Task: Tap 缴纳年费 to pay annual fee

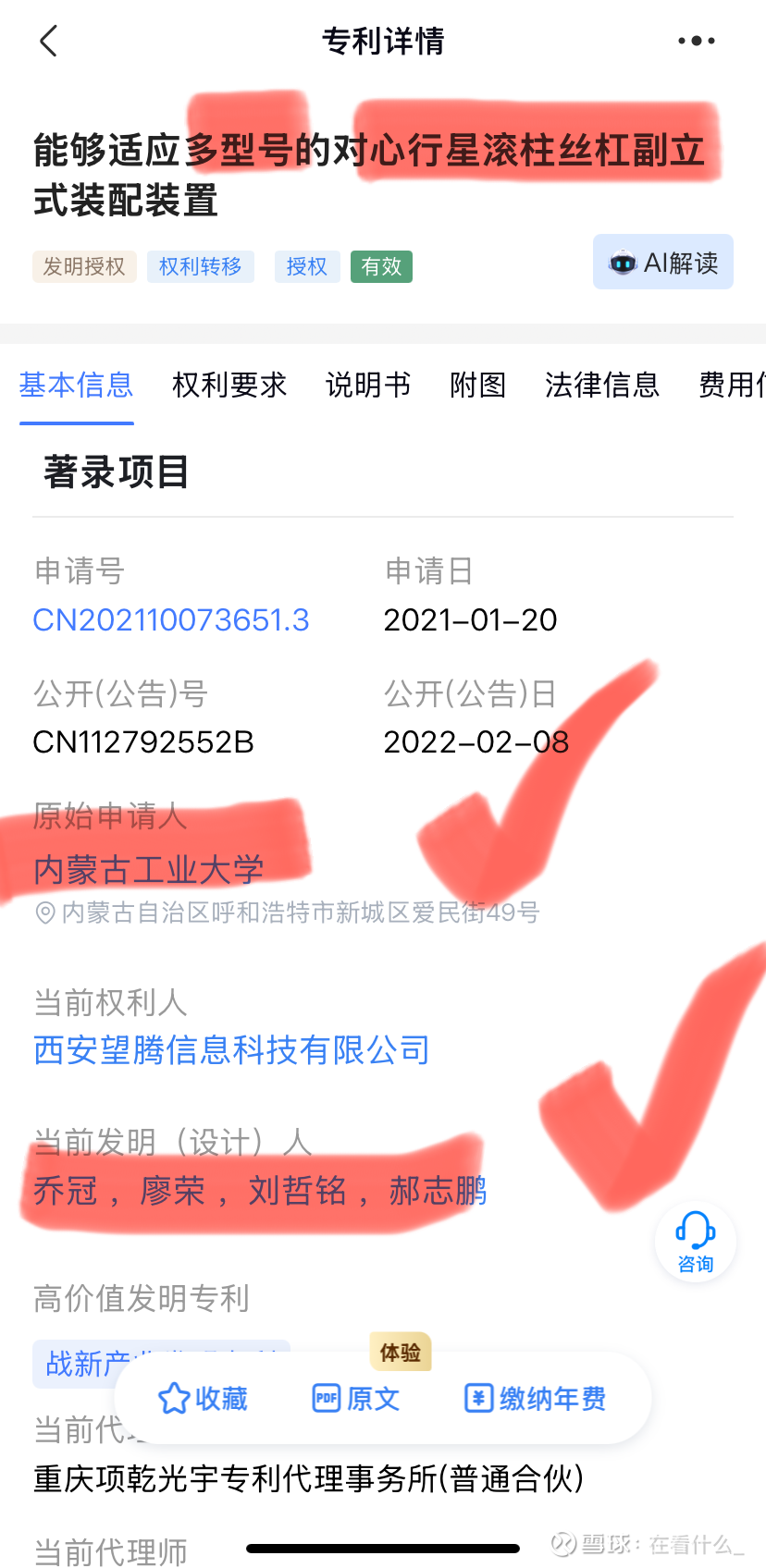Action: coord(535,1399)
